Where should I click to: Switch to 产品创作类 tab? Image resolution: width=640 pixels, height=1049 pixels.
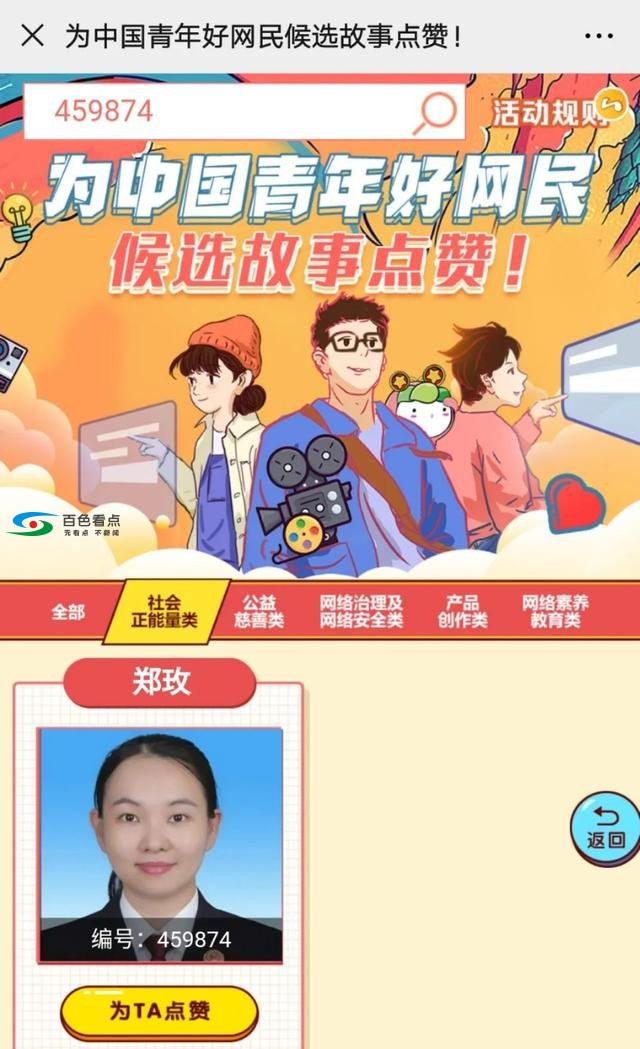462,611
